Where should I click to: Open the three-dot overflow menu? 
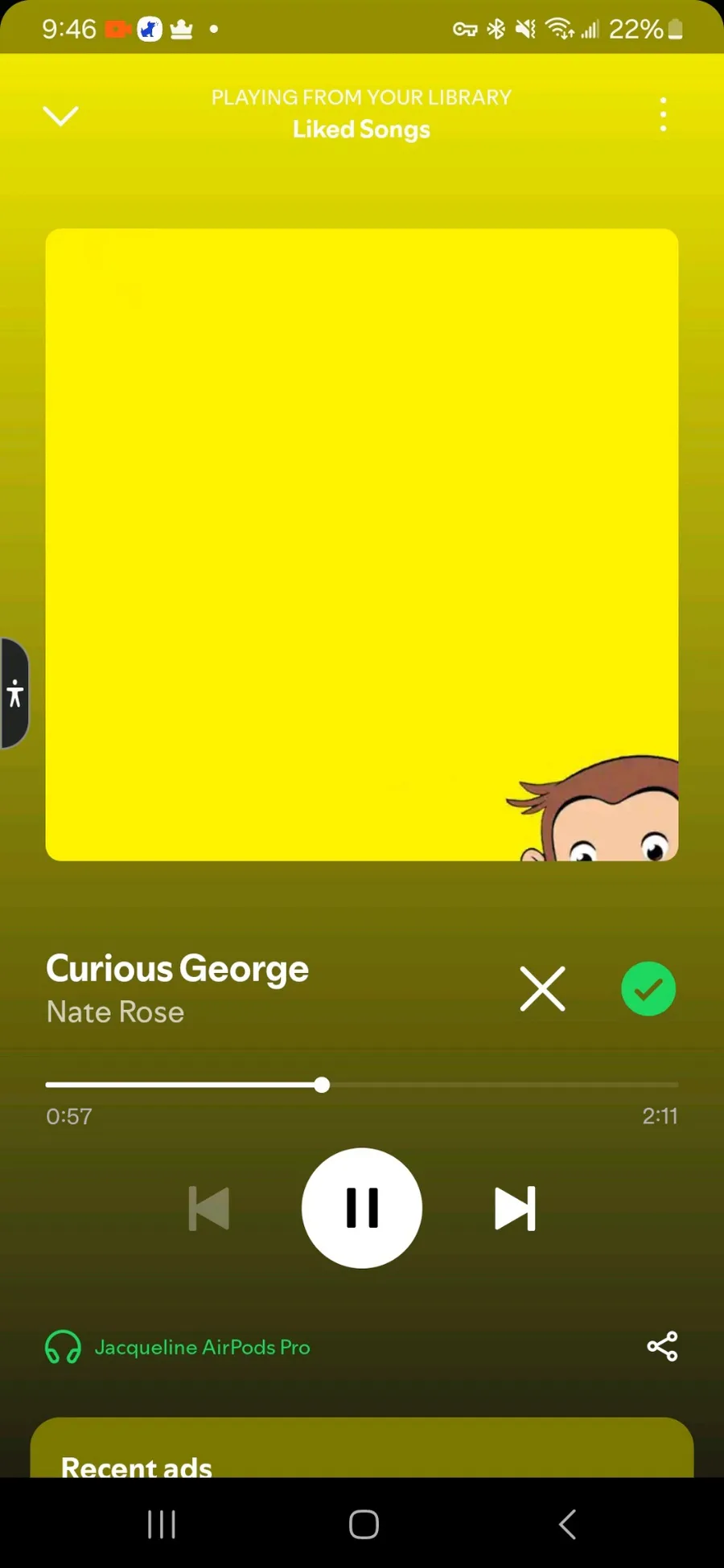(x=663, y=115)
